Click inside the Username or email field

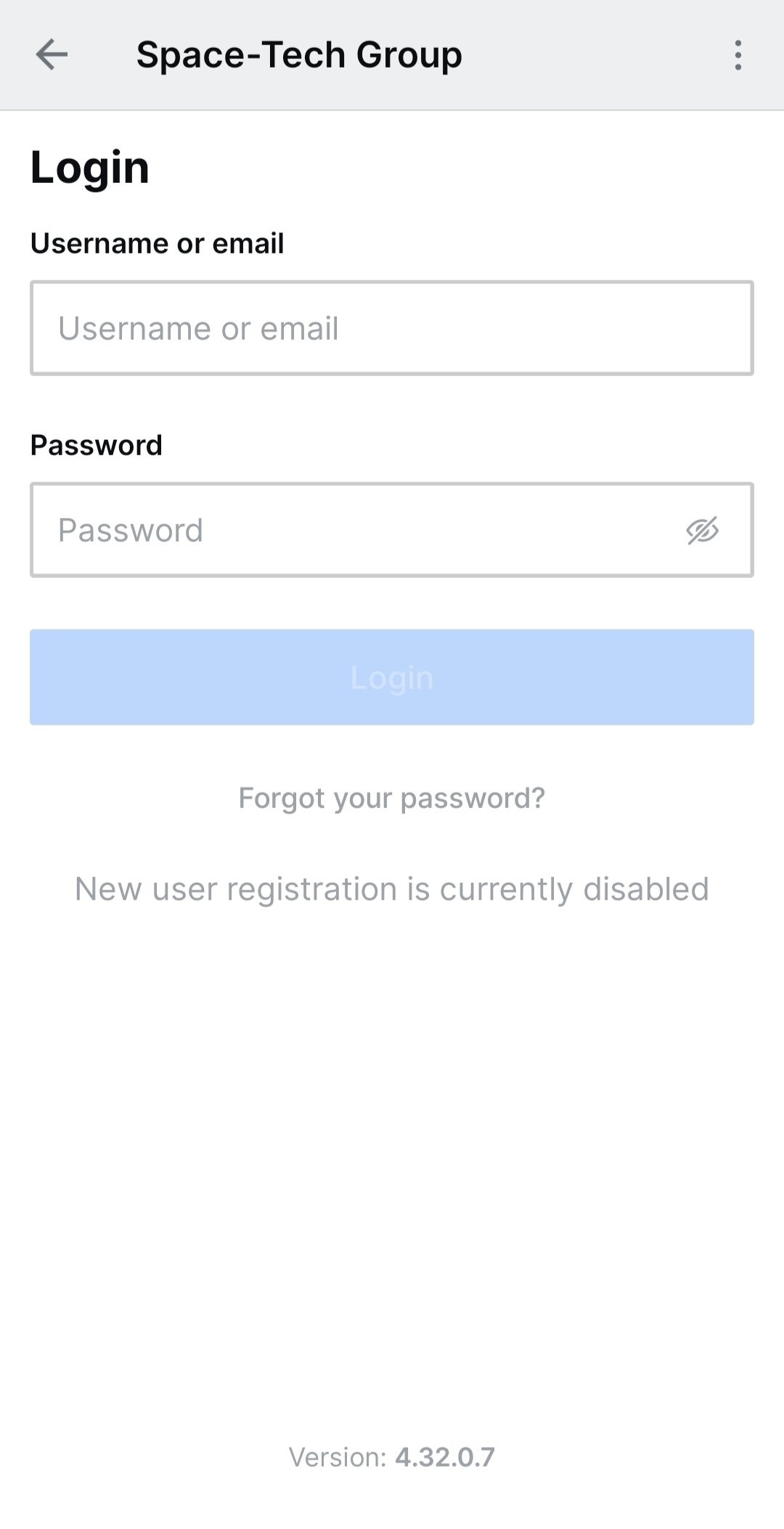[392, 327]
